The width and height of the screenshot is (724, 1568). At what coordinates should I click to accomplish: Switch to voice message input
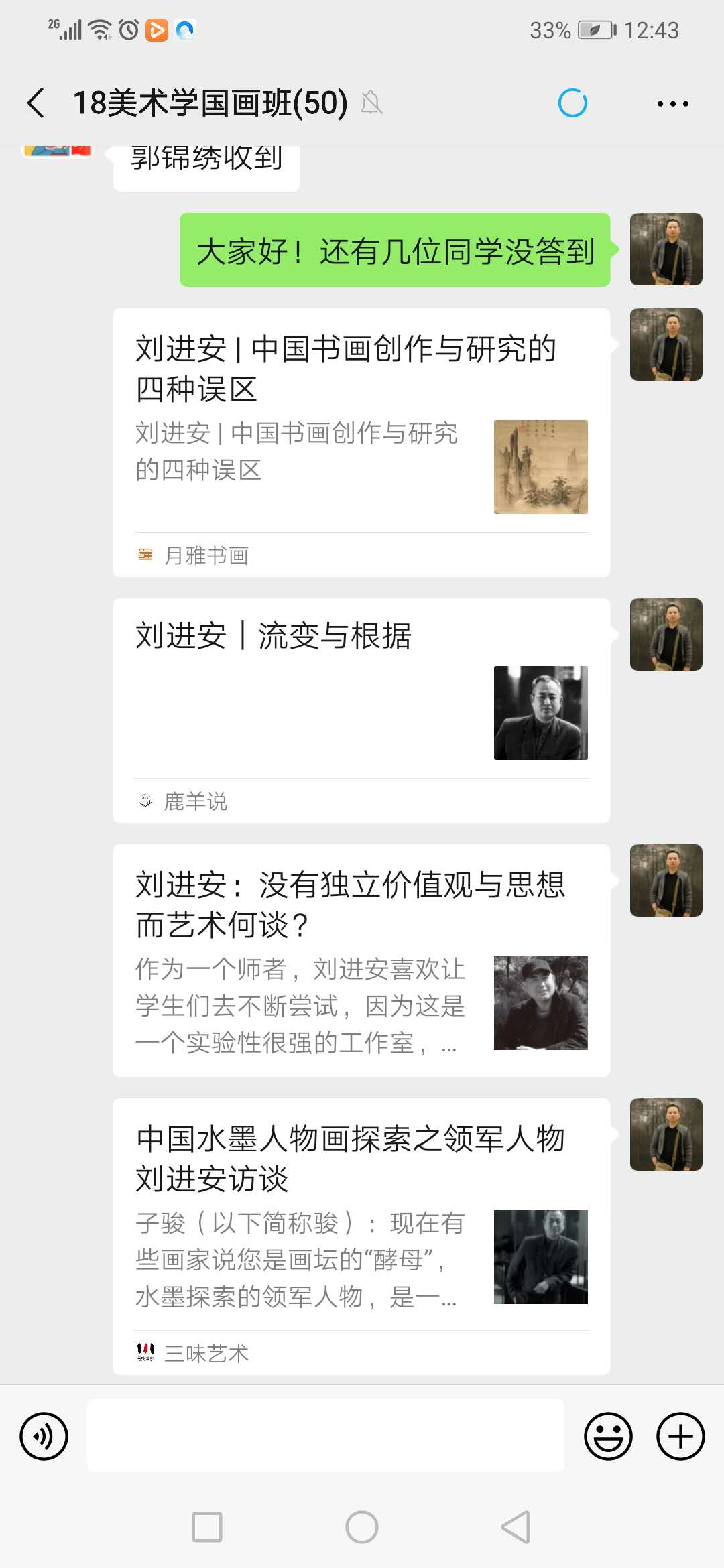[44, 1436]
